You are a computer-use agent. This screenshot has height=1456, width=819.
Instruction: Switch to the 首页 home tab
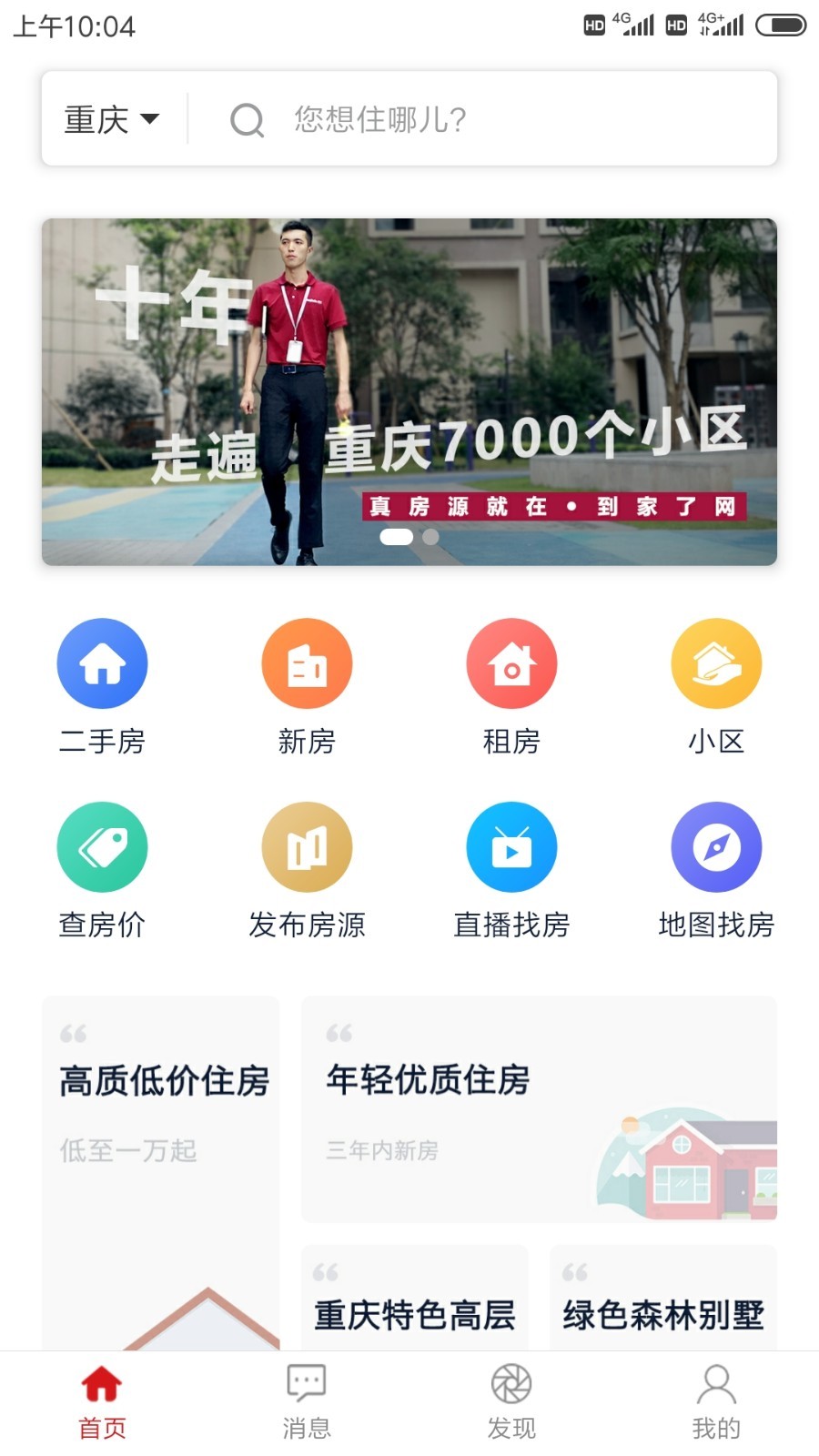pos(102,1399)
